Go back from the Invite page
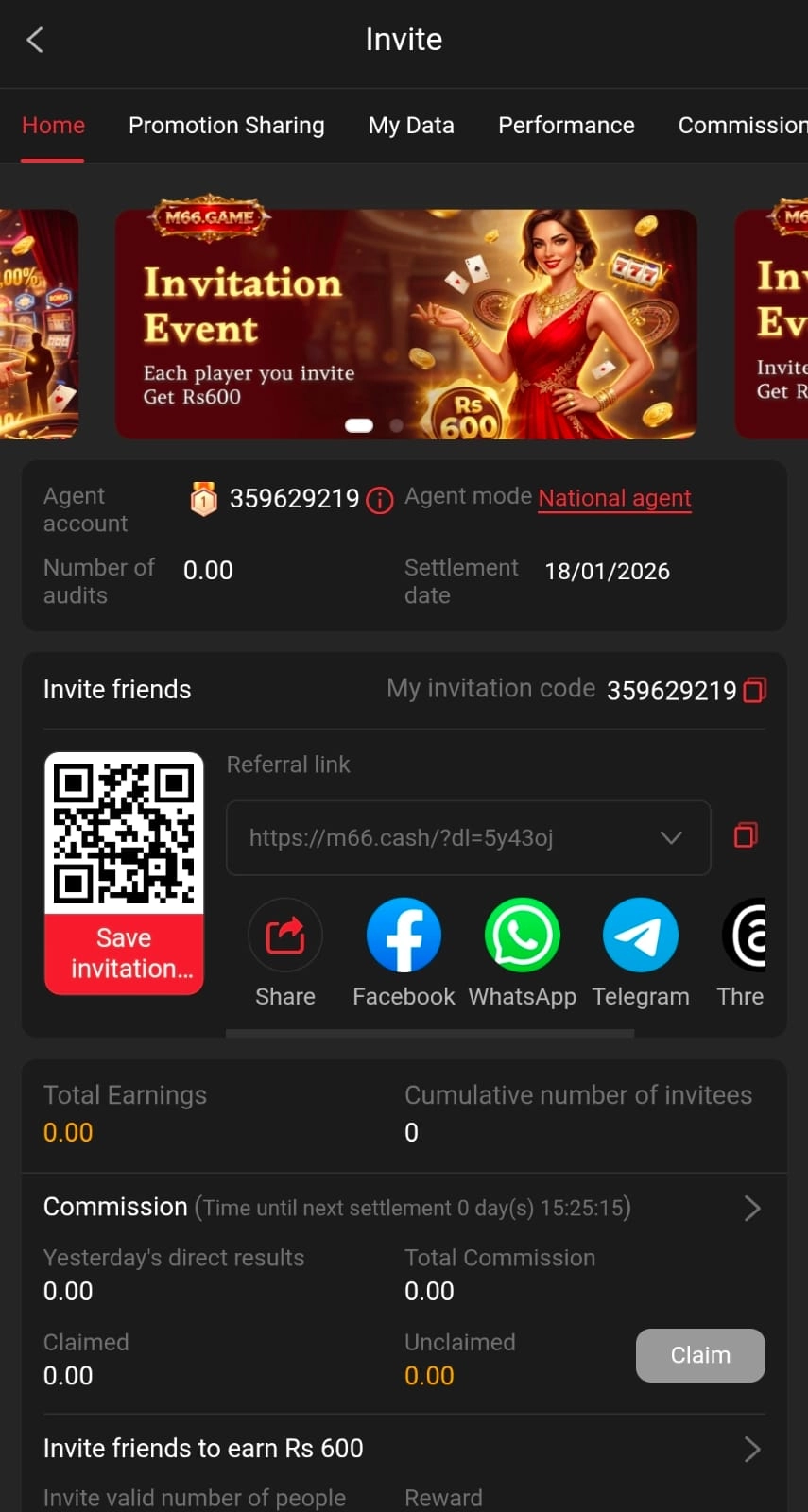The image size is (808, 1512). pyautogui.click(x=35, y=40)
